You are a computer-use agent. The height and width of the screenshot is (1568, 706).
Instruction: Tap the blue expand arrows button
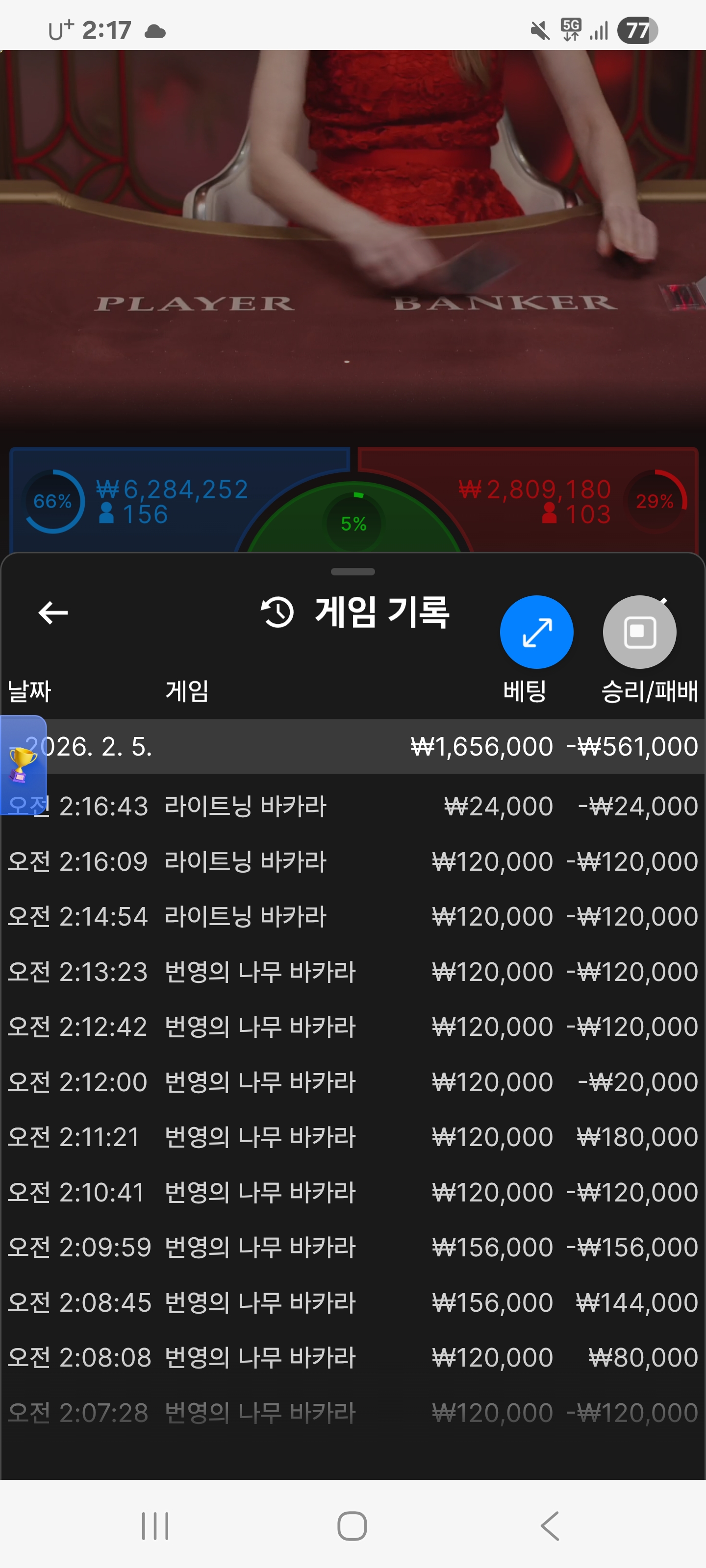[536, 632]
